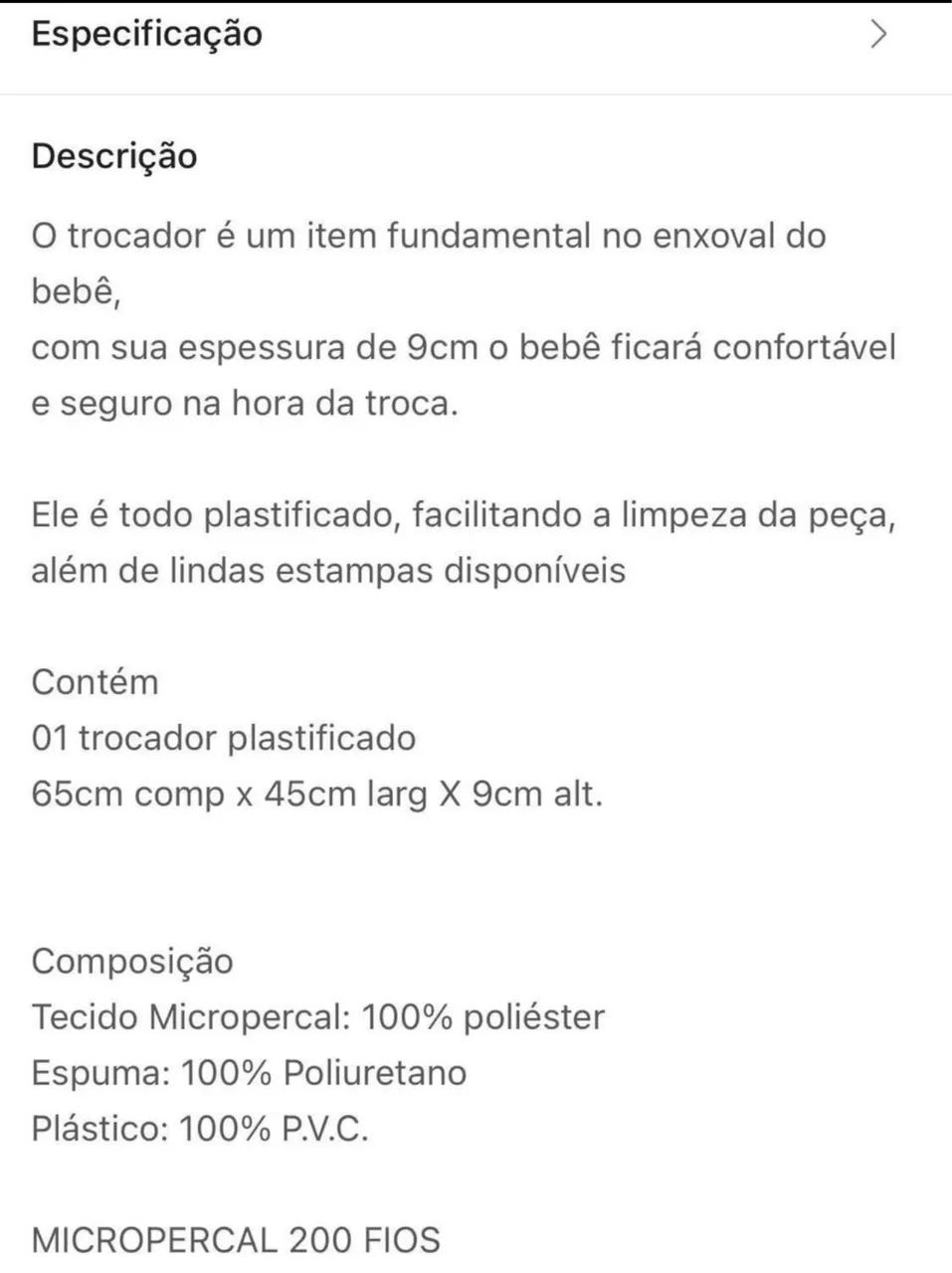The image size is (952, 1273).
Task: Click the paragraph starting 'O trocador é um item'
Action: 428,236
